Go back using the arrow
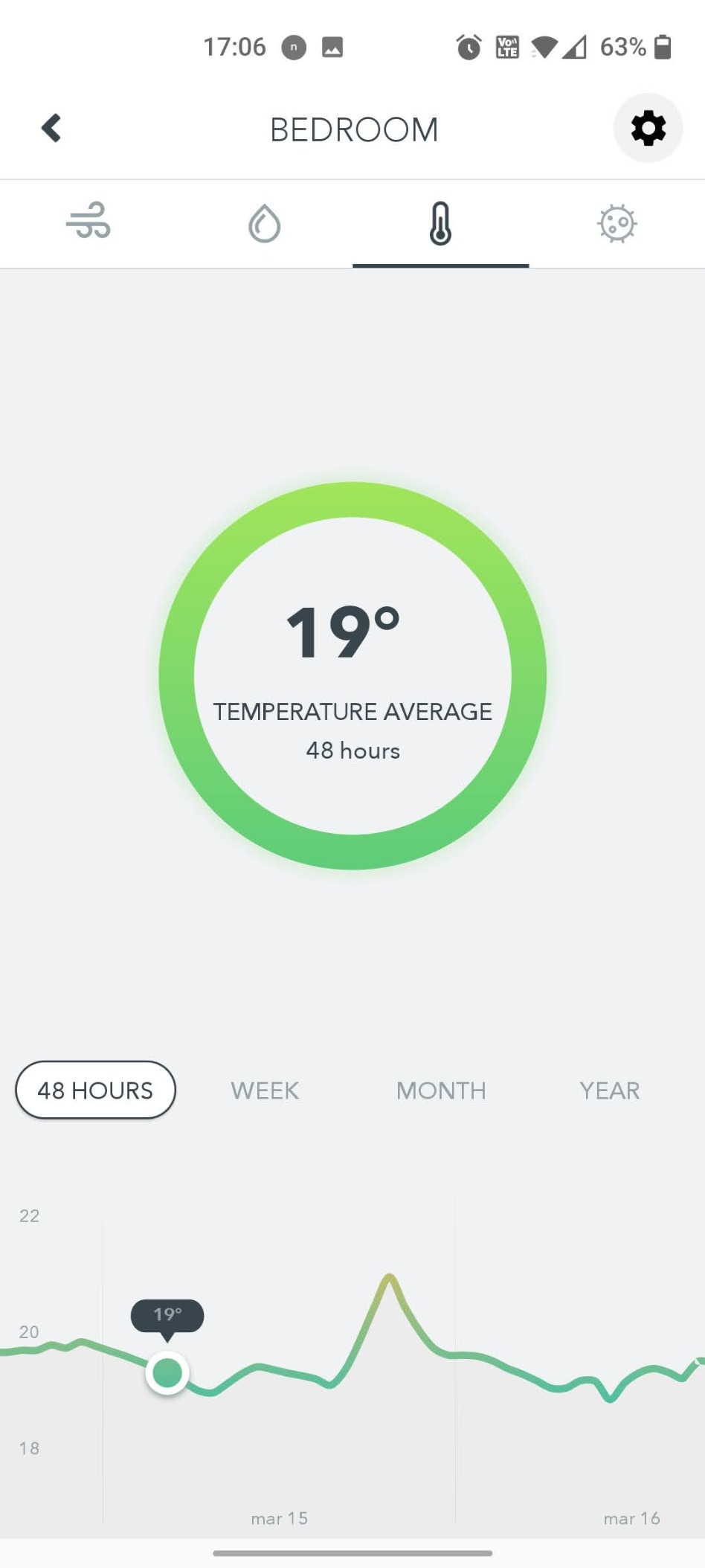This screenshot has height=1568, width=705. pyautogui.click(x=51, y=128)
